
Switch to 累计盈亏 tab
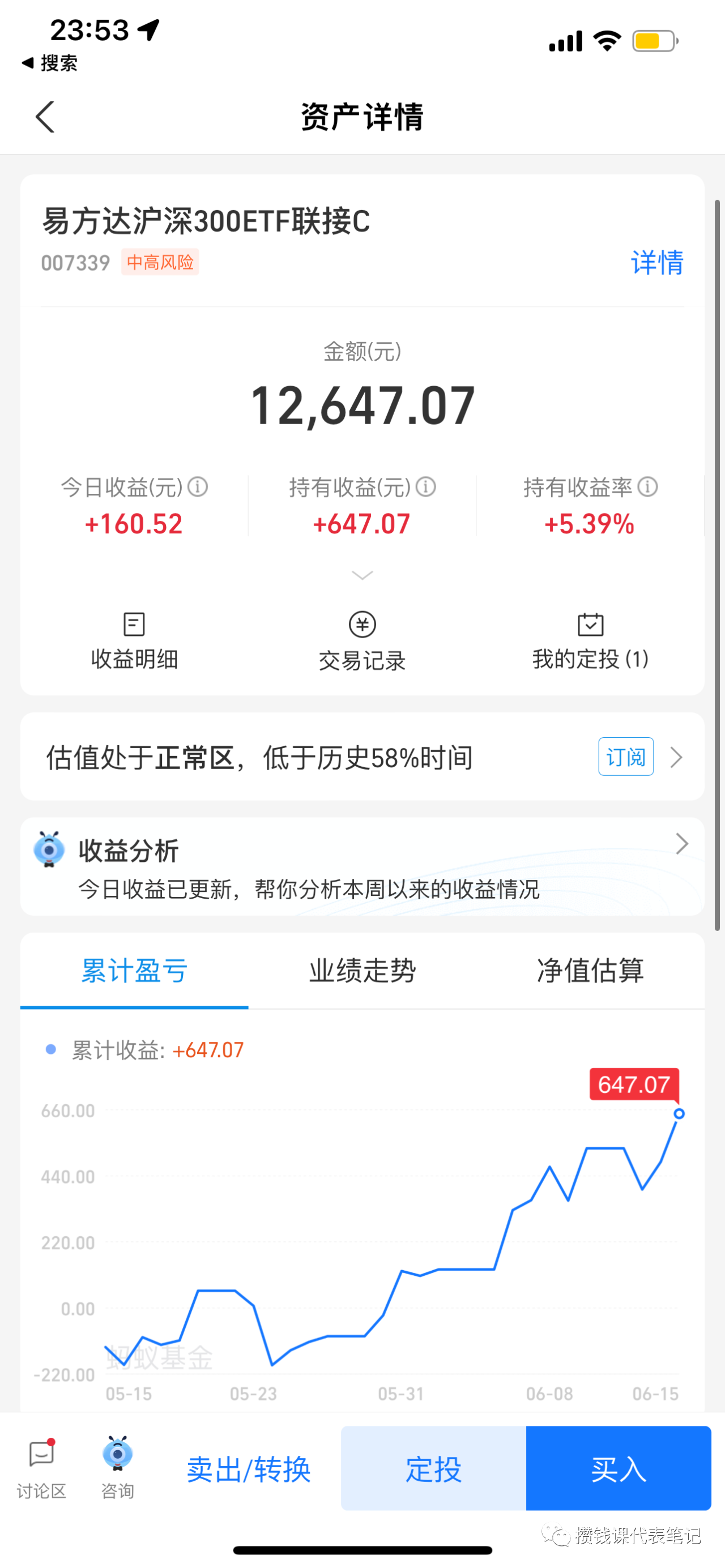pyautogui.click(x=135, y=970)
